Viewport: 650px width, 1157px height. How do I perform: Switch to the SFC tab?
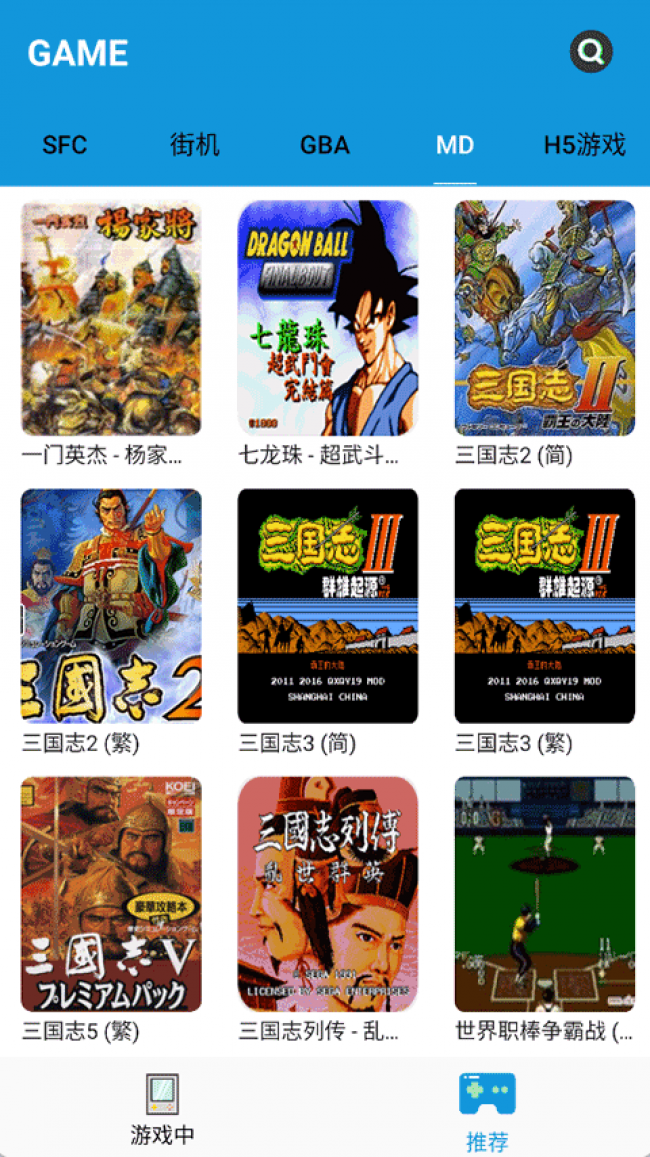pos(65,145)
